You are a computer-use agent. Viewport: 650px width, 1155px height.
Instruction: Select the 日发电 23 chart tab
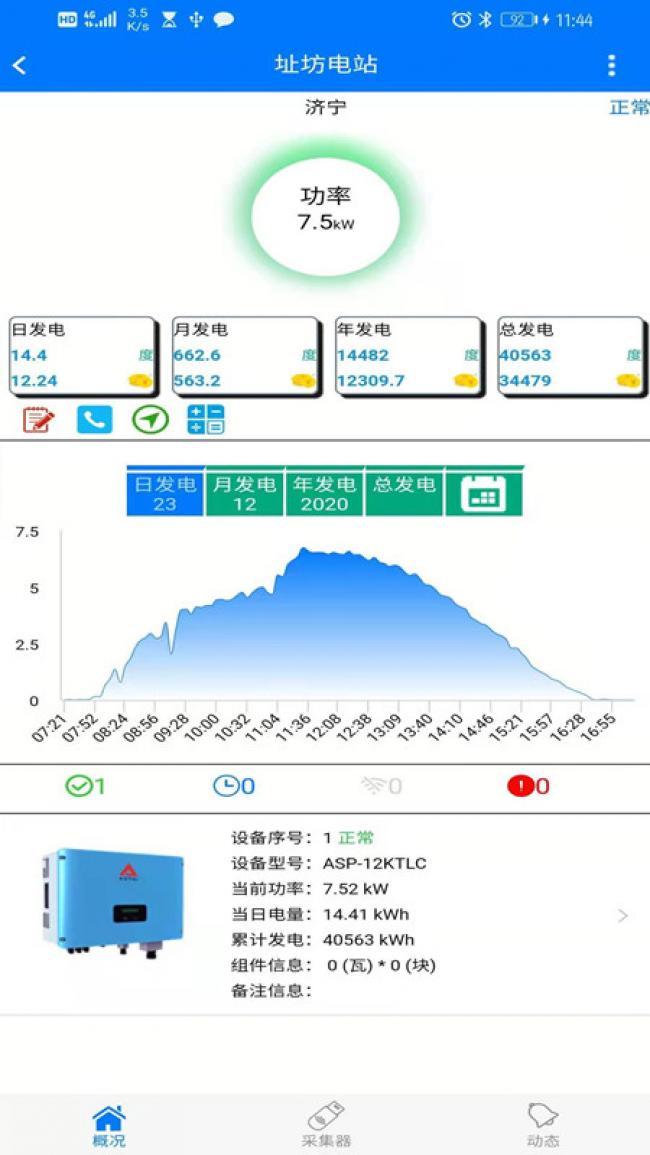coord(165,493)
